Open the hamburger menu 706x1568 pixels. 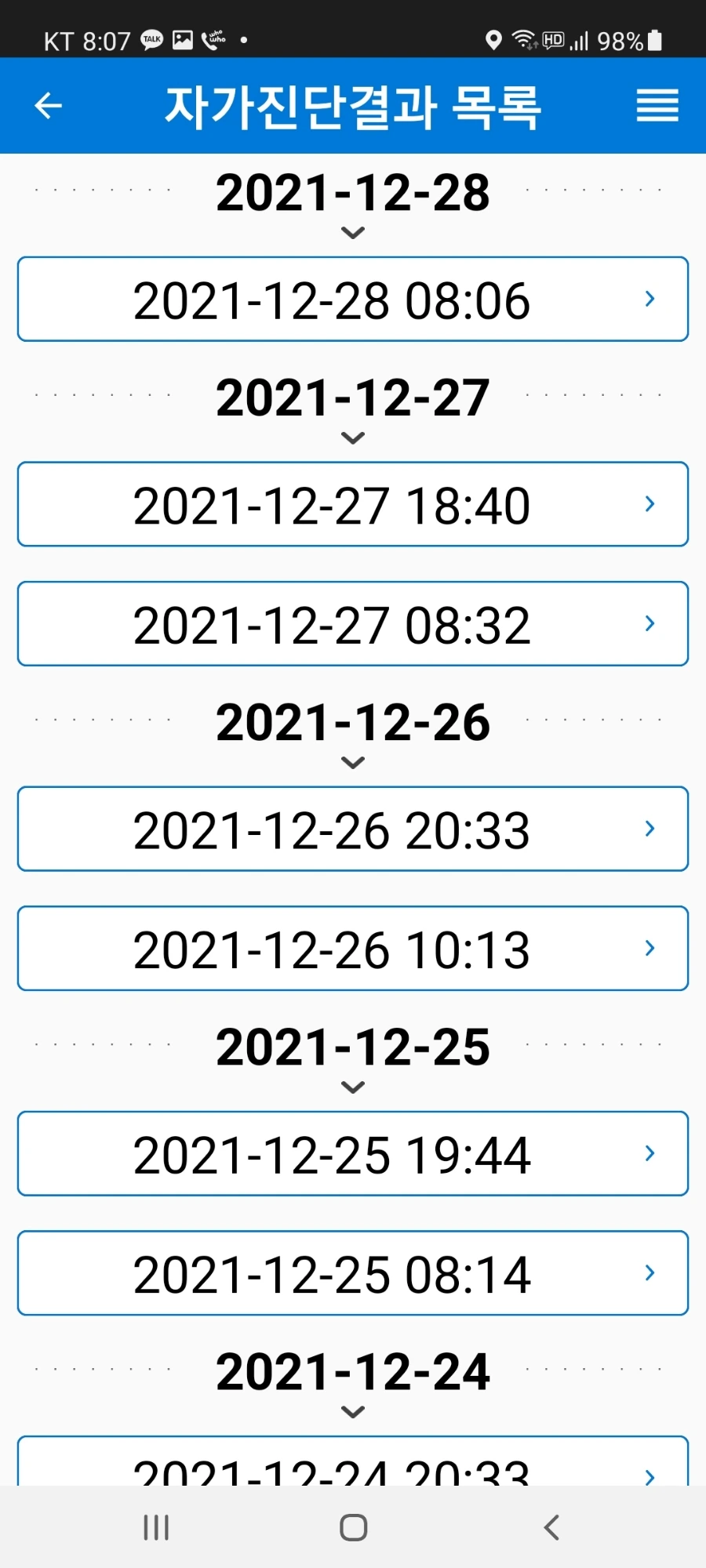pos(657,105)
